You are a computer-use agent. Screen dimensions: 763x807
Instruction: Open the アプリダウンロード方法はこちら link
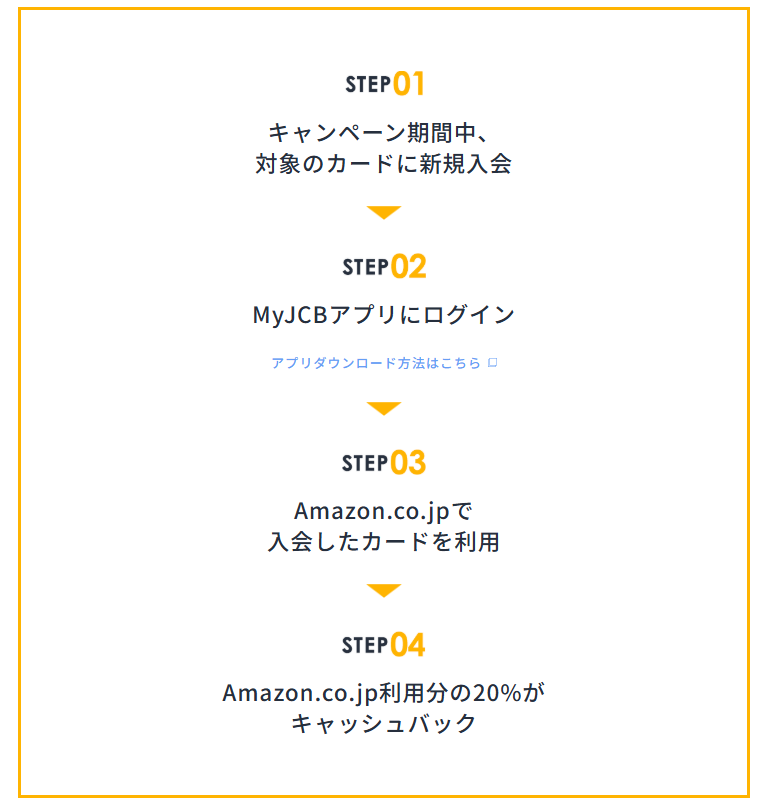coord(376,363)
